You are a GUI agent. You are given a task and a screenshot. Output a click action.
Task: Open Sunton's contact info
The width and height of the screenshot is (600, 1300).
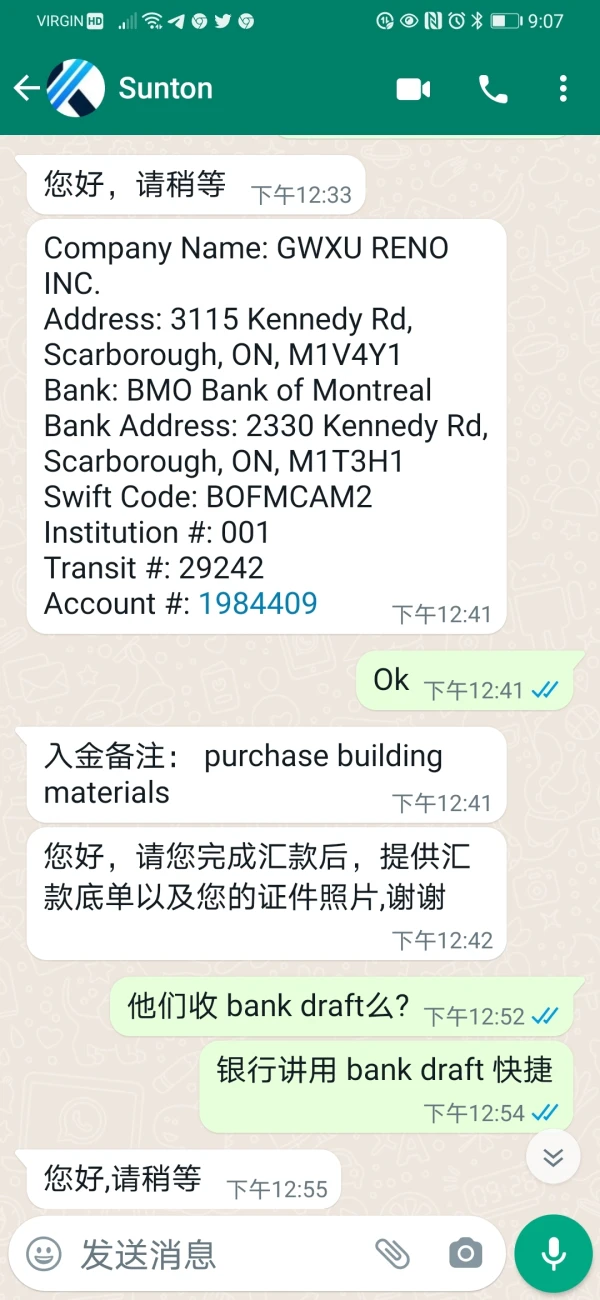(x=165, y=89)
